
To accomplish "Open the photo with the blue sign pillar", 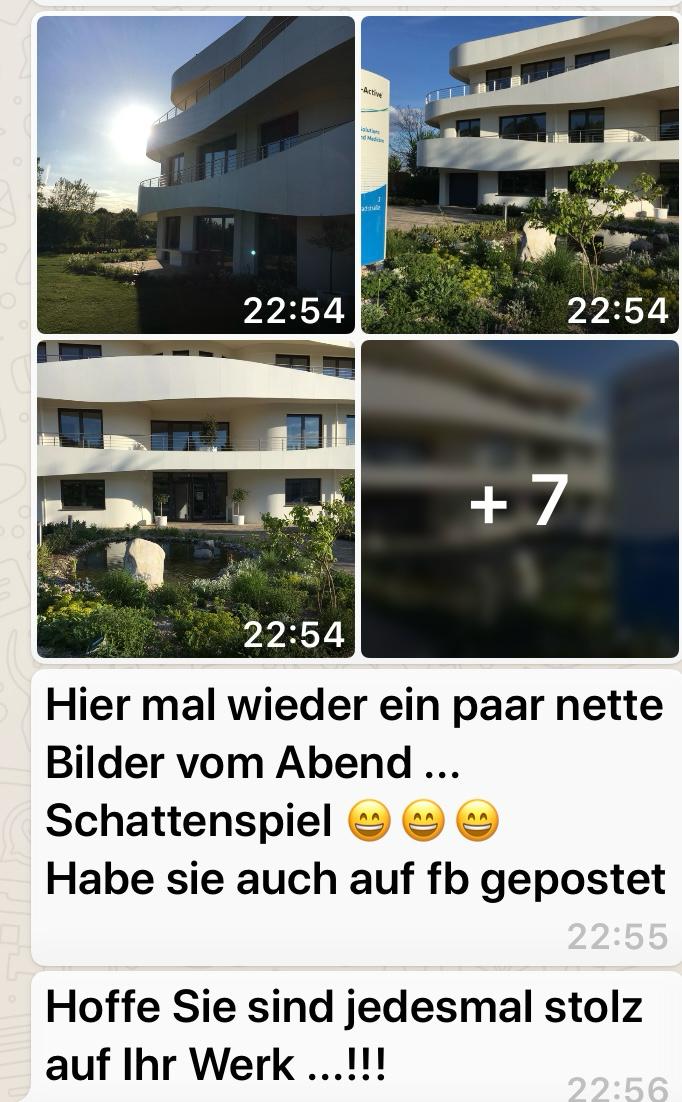I will click(519, 175).
